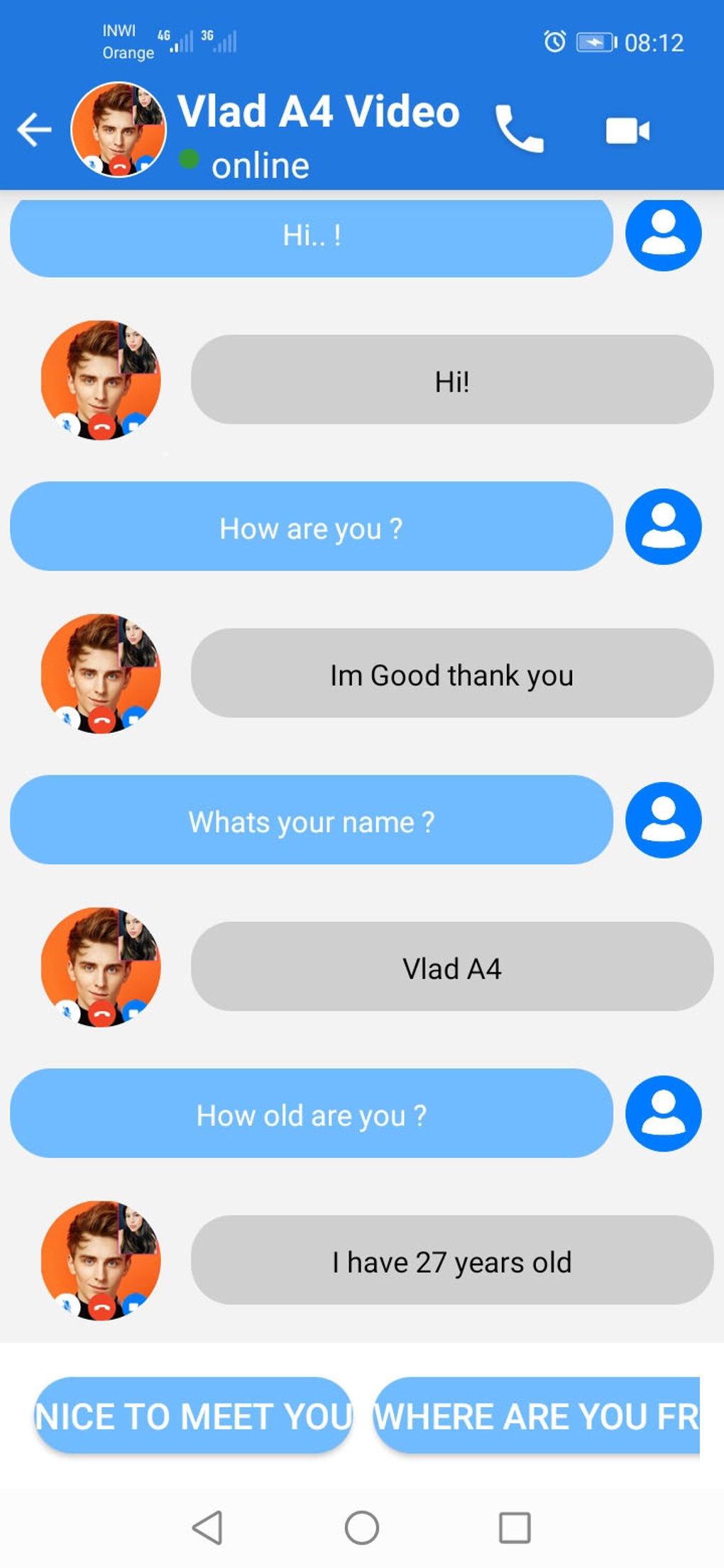Start a voice call with Vlad A4
The height and width of the screenshot is (1568, 724).
[x=519, y=129]
